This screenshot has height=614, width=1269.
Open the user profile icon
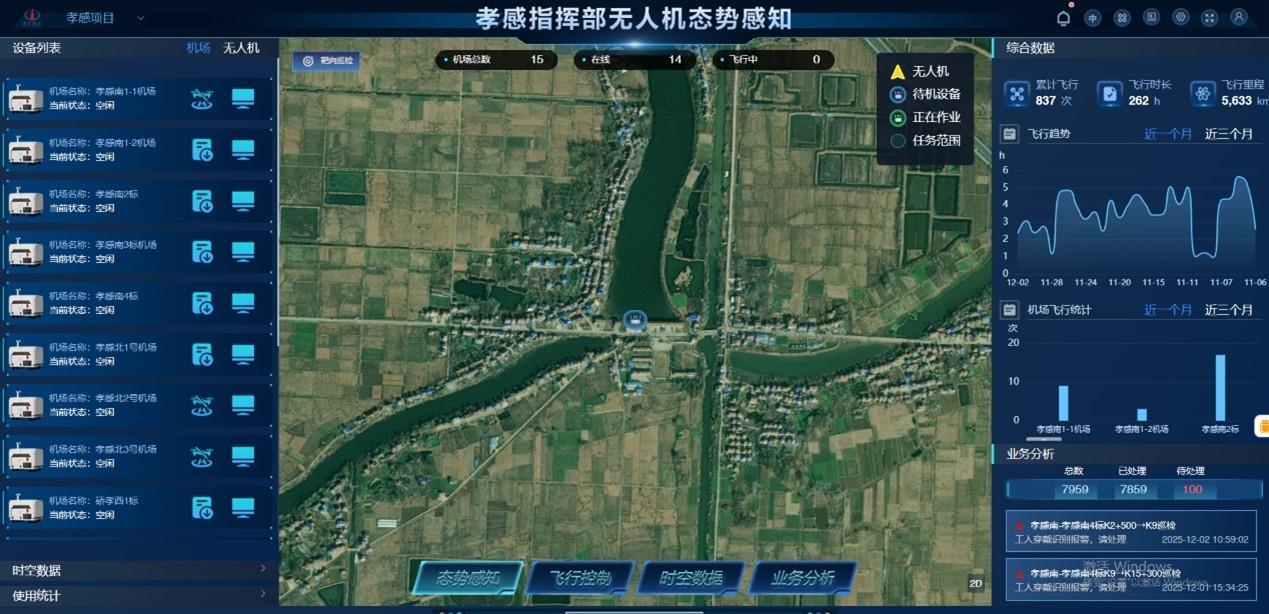point(1238,17)
